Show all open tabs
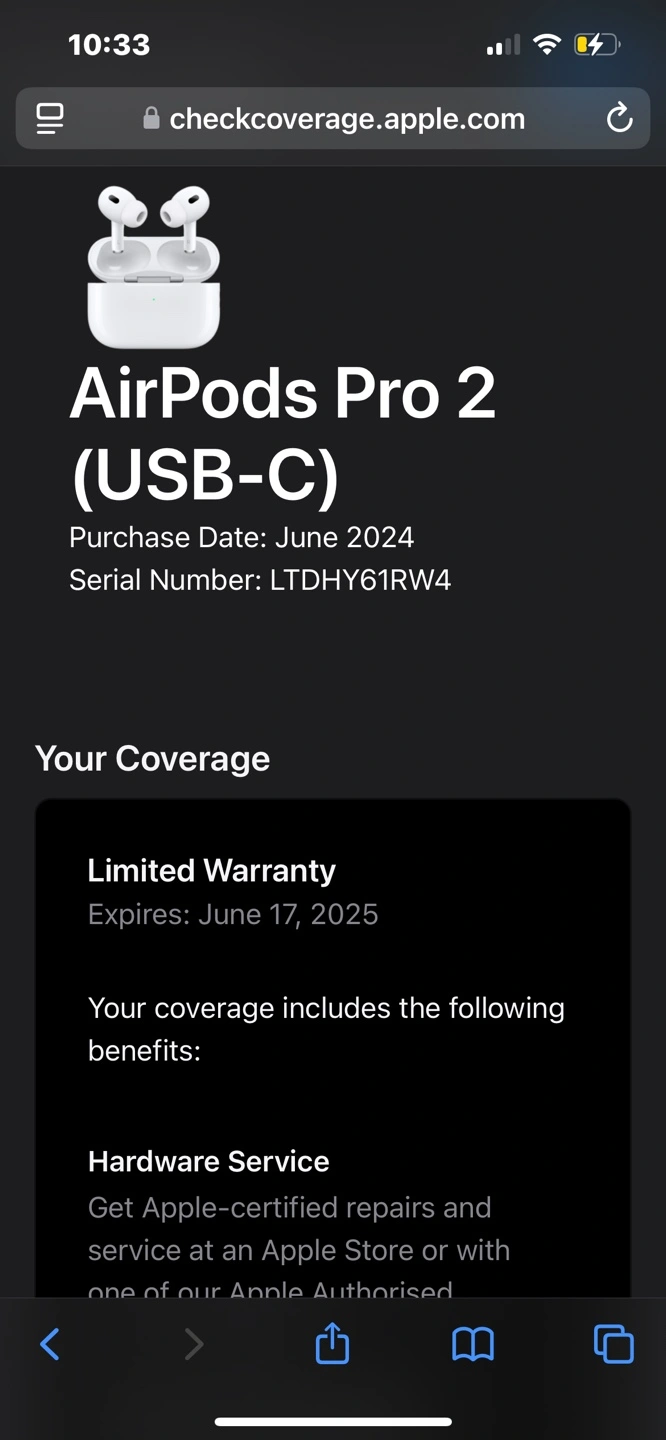 click(614, 1344)
